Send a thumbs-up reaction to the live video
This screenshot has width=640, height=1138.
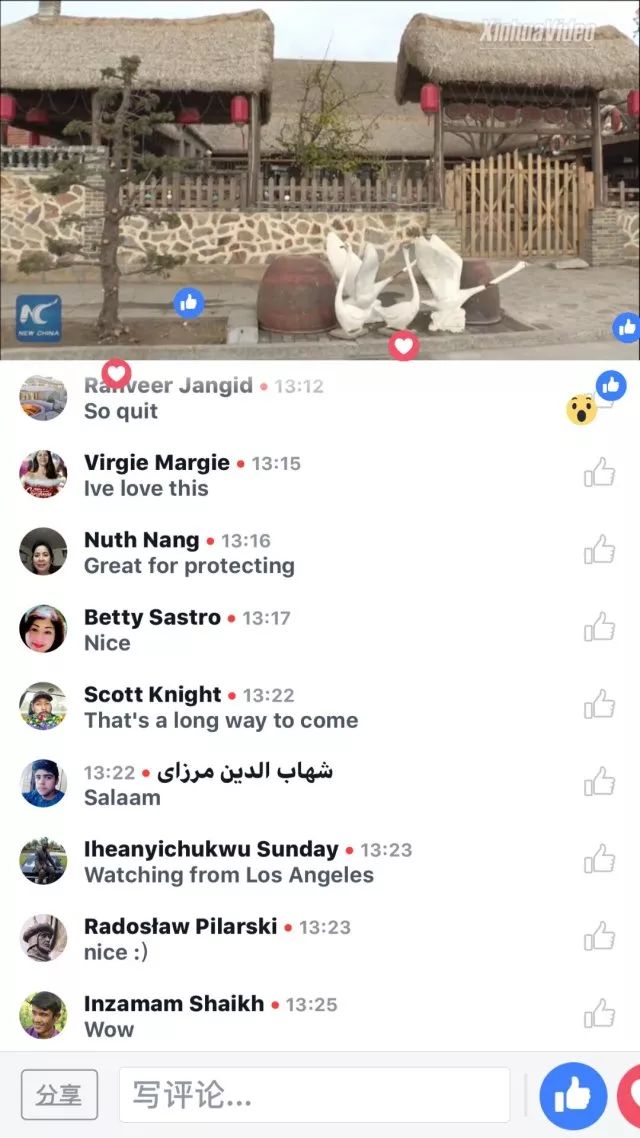click(573, 1096)
